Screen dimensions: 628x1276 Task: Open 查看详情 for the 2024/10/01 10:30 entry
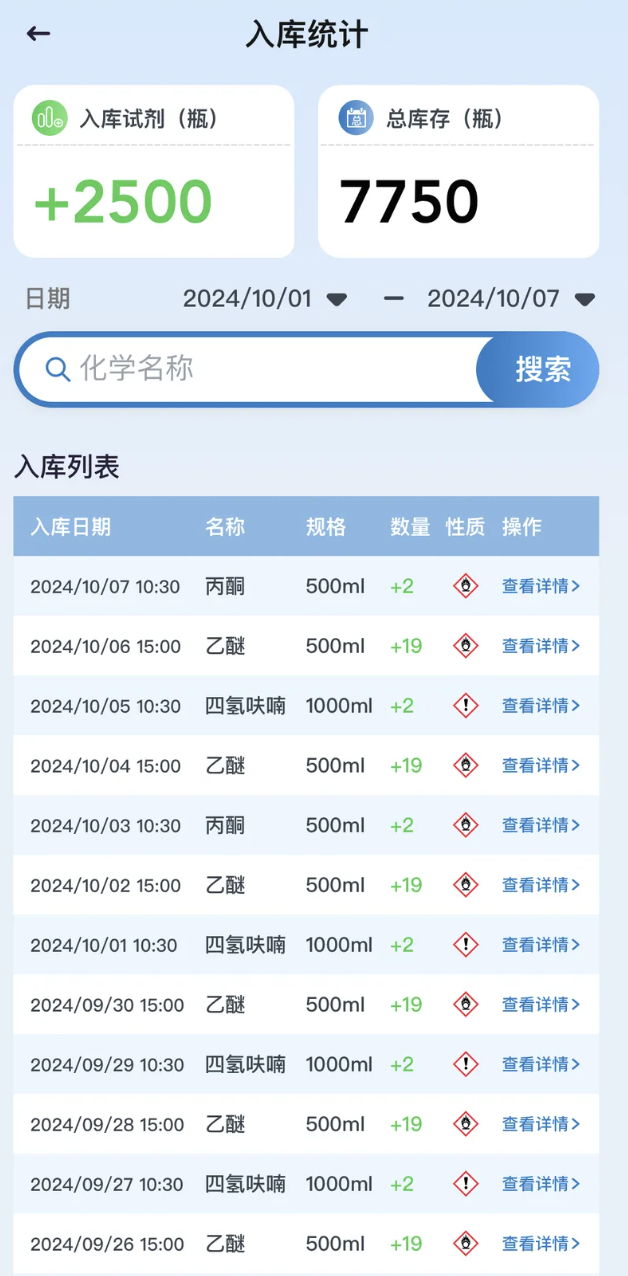pos(540,945)
